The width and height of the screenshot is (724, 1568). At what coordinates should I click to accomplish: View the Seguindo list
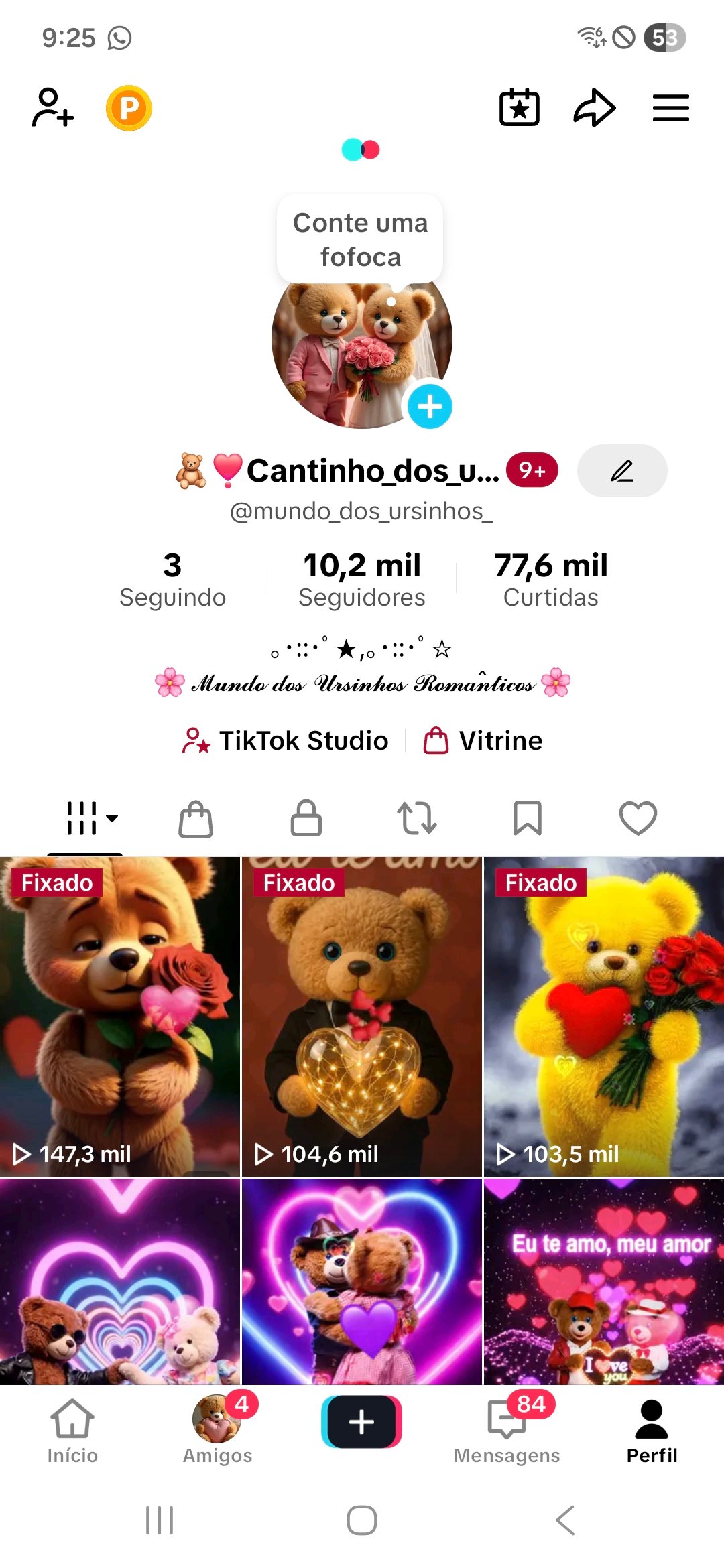click(x=172, y=580)
